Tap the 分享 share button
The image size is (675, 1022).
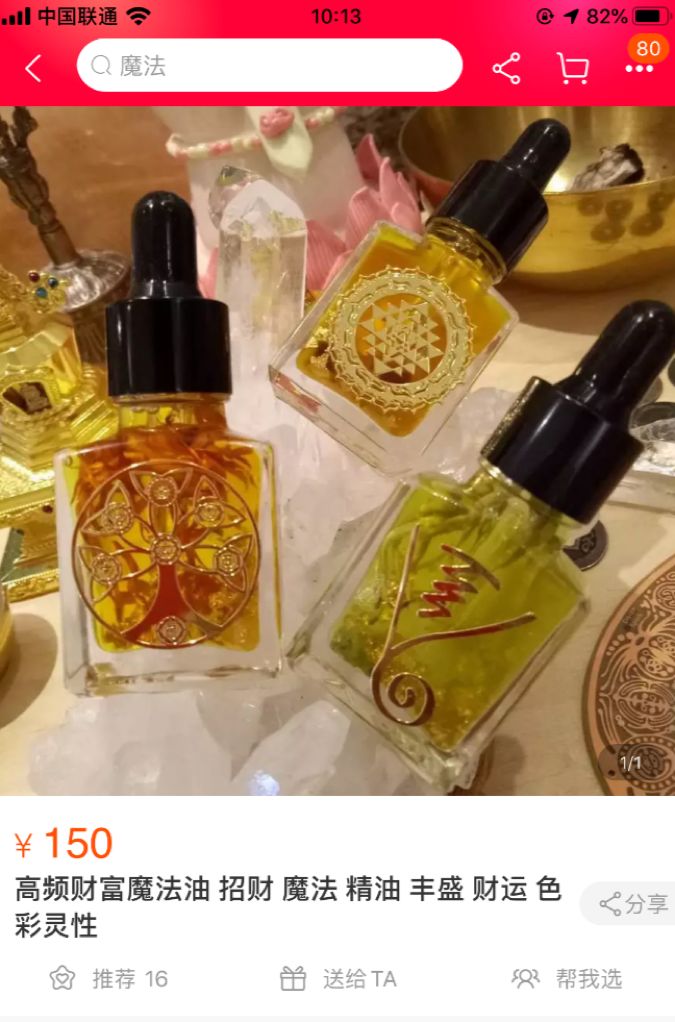633,904
